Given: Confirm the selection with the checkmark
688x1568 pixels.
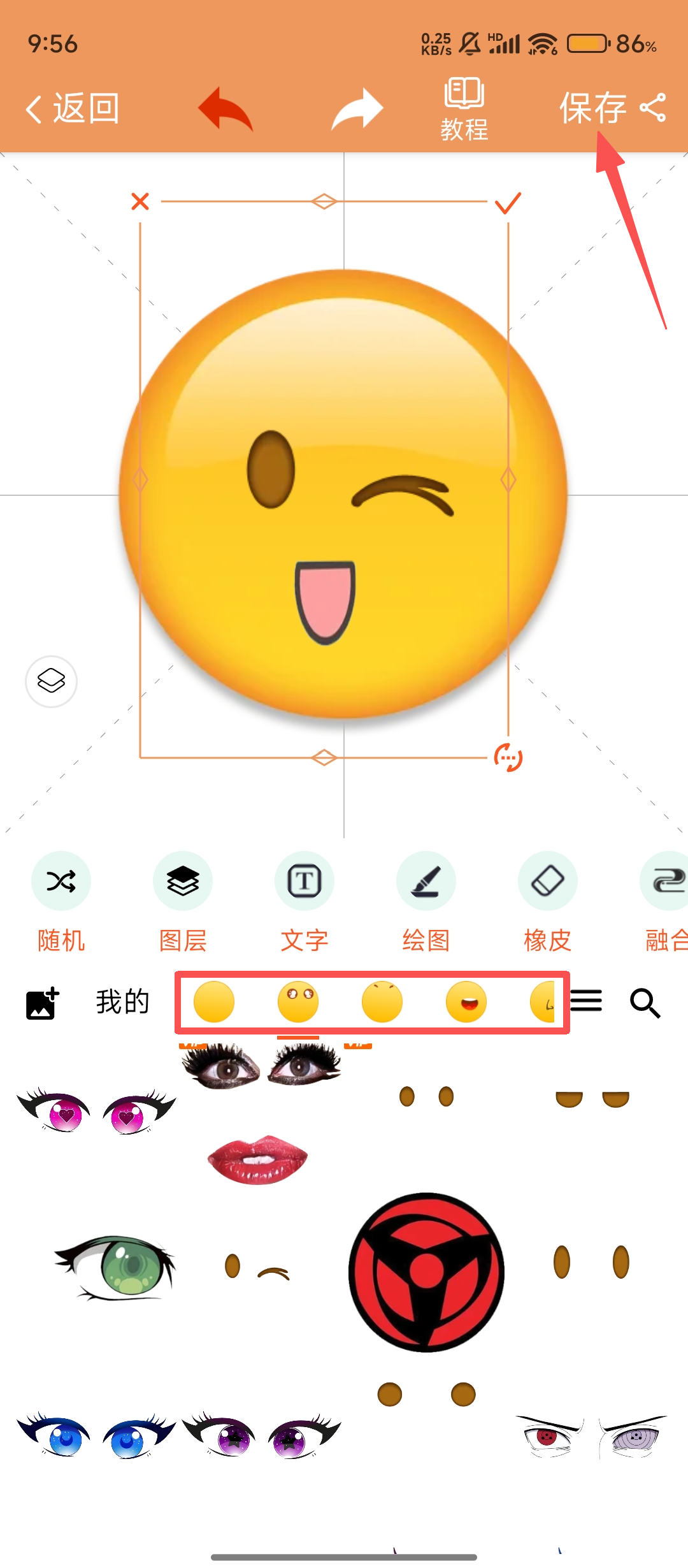Looking at the screenshot, I should [x=508, y=203].
